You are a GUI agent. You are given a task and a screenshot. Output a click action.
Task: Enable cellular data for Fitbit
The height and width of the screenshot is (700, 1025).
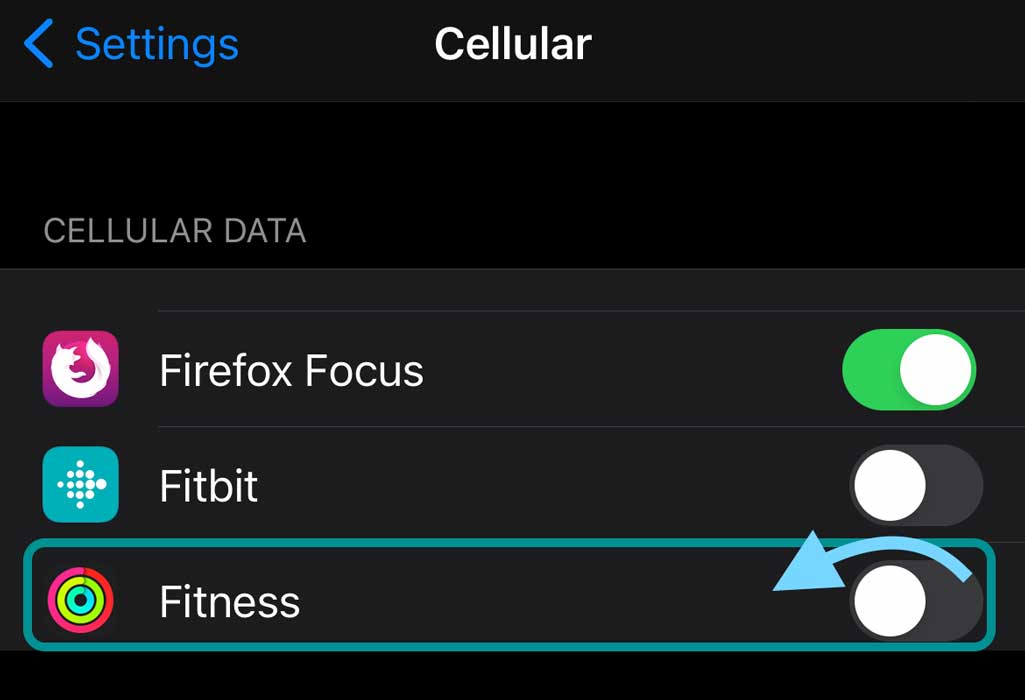(x=915, y=486)
